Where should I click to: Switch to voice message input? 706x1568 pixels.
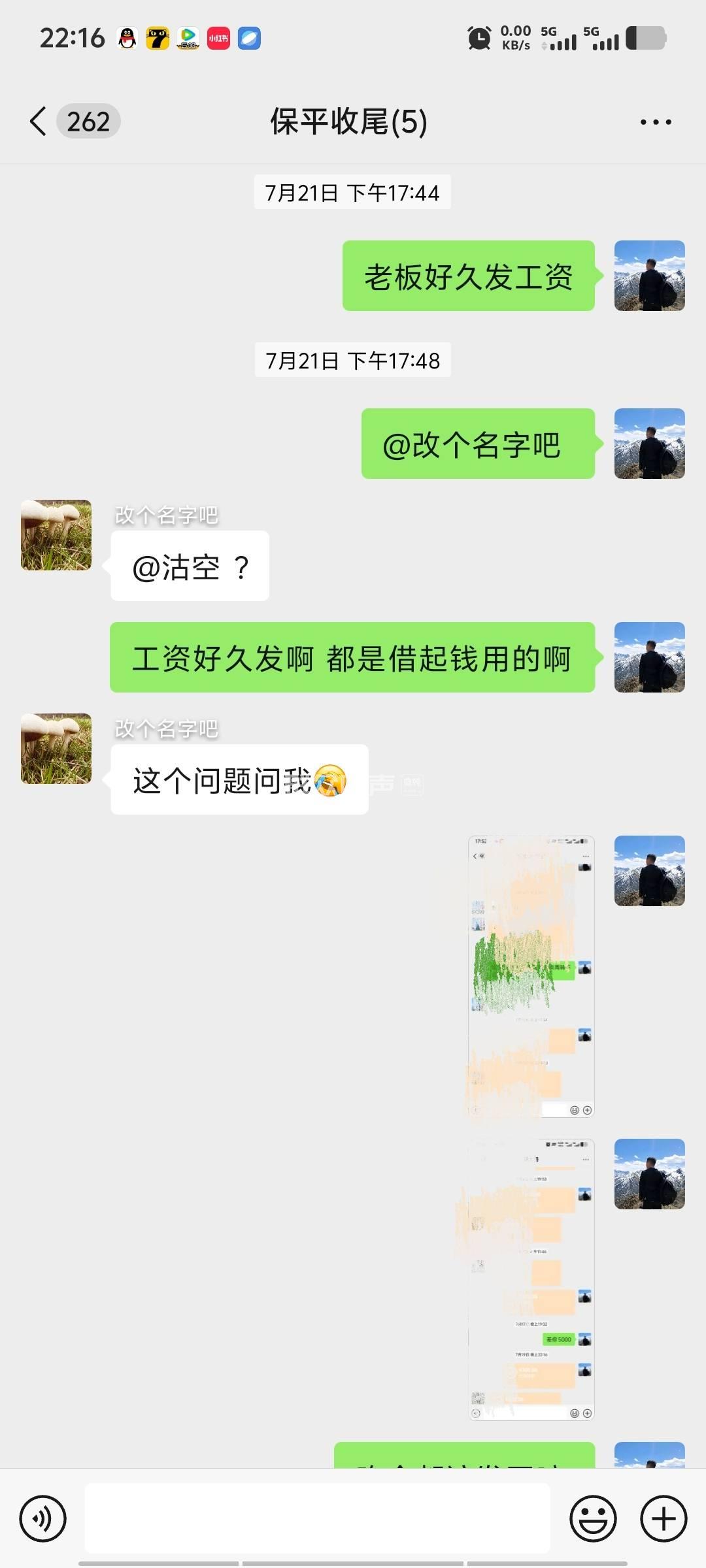tap(43, 1519)
